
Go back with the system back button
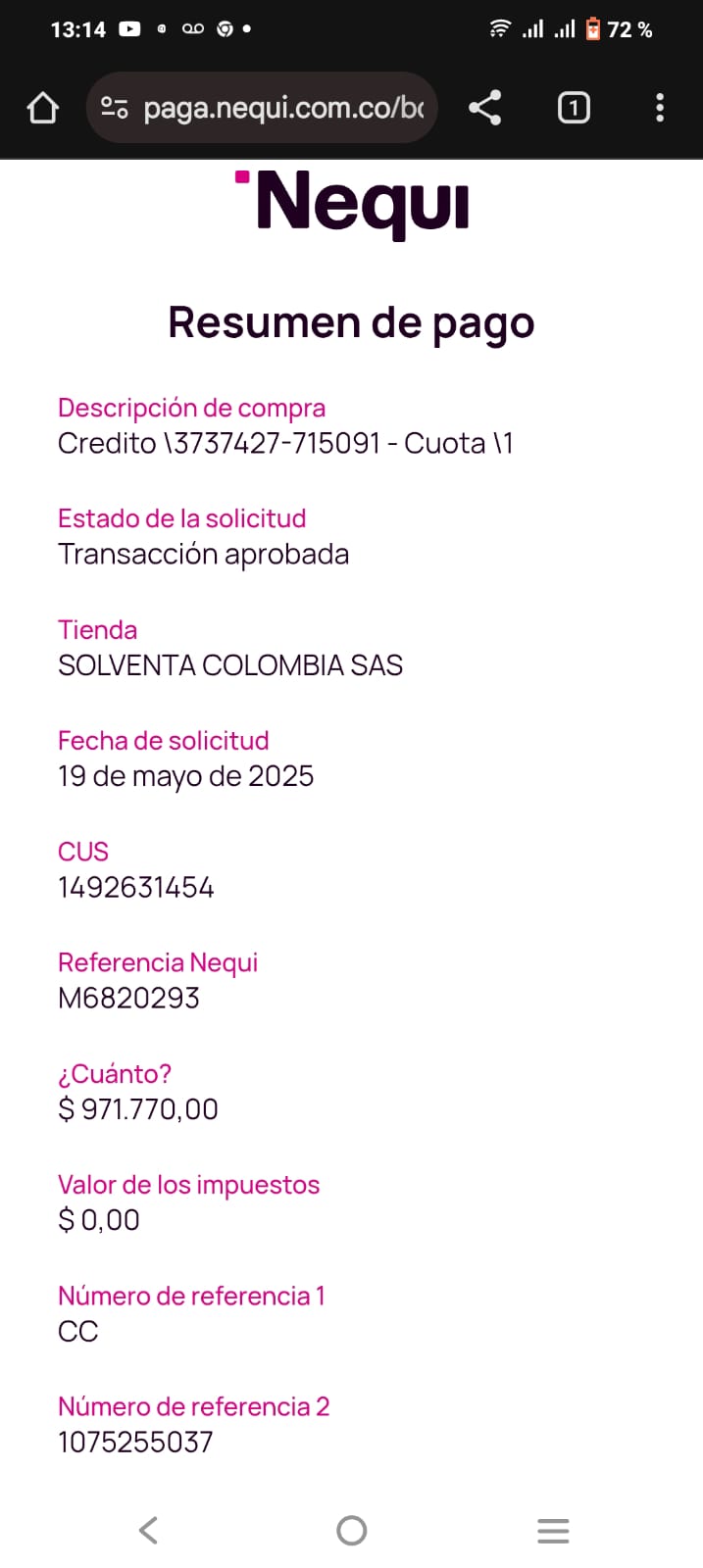[x=148, y=1530]
